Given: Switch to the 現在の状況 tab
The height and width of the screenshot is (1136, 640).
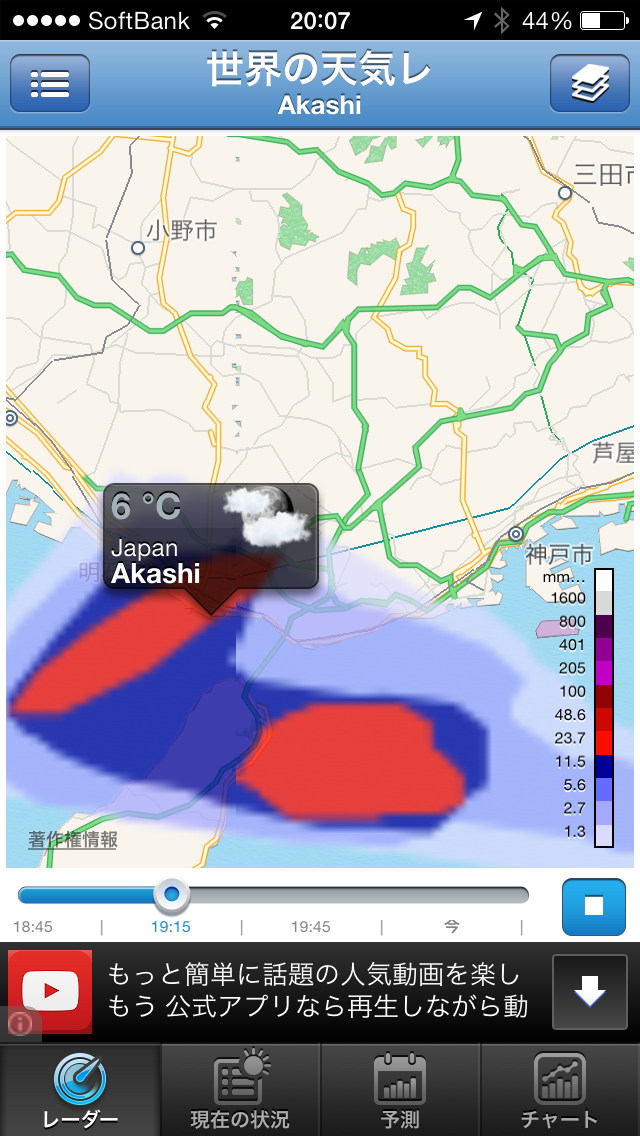Looking at the screenshot, I should pos(240,1090).
